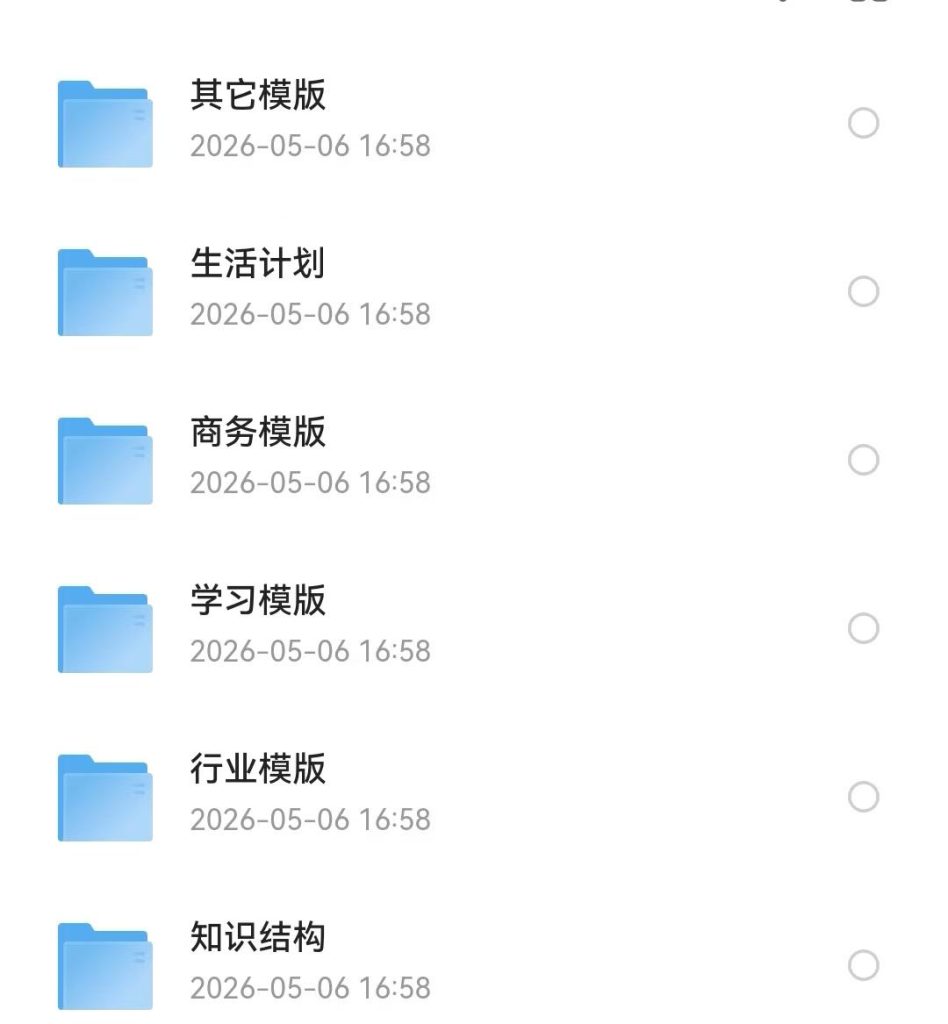Open the 其它模版 folder
This screenshot has width=948, height=1024.
pyautogui.click(x=474, y=123)
